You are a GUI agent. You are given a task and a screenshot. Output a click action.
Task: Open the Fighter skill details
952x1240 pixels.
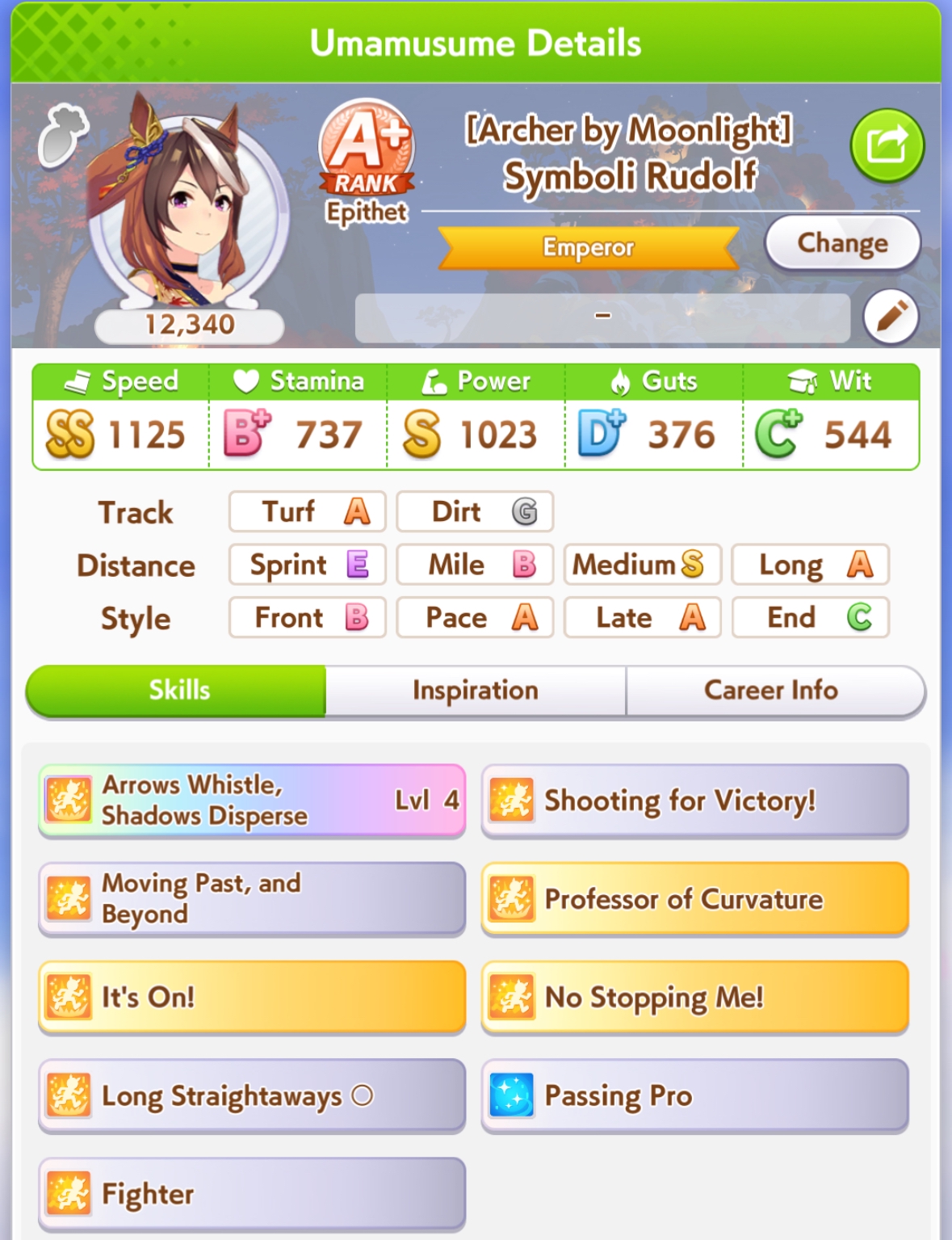pos(252,1194)
